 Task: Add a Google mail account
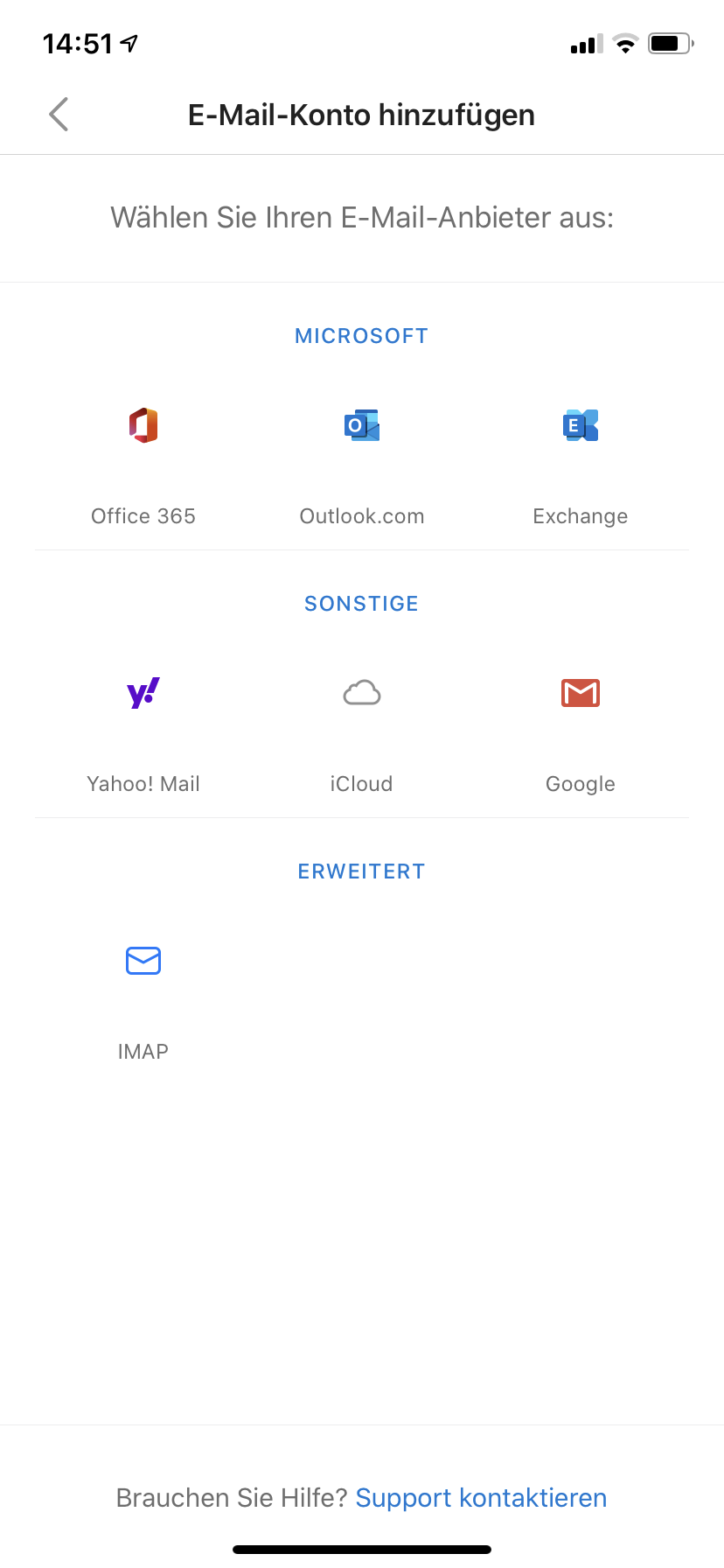click(x=581, y=731)
